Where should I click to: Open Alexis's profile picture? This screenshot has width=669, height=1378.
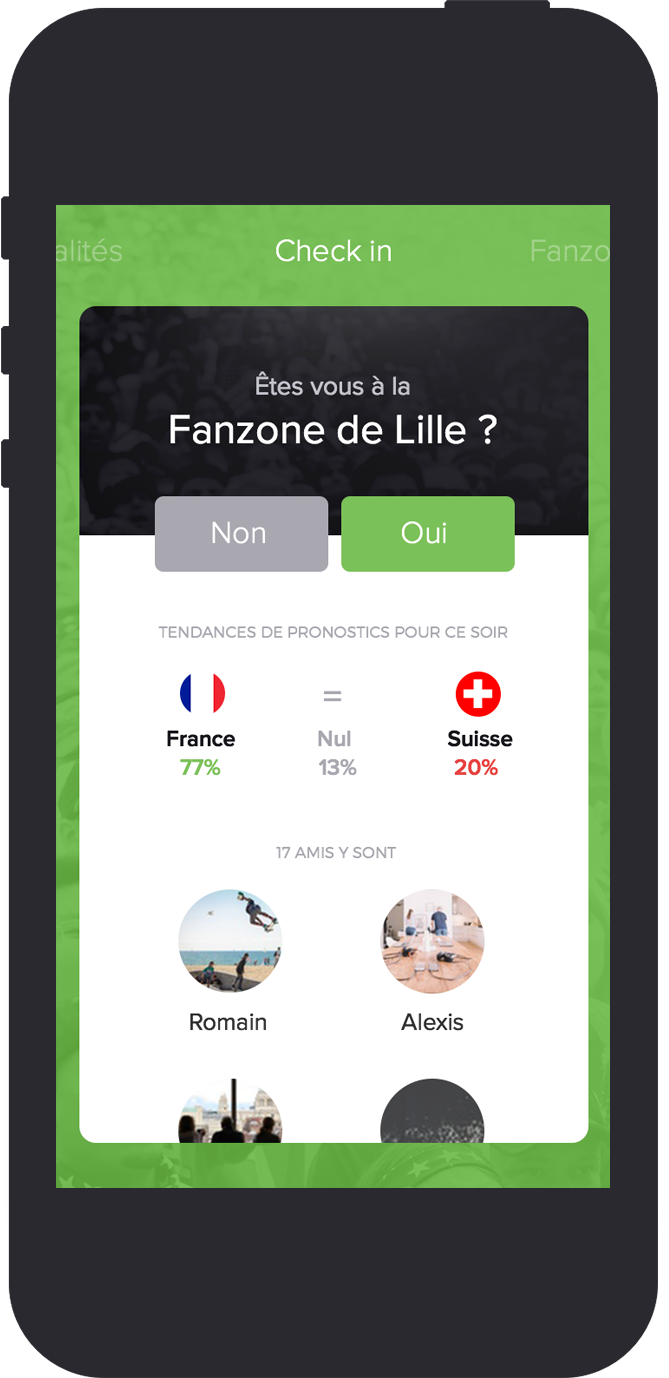coord(432,941)
